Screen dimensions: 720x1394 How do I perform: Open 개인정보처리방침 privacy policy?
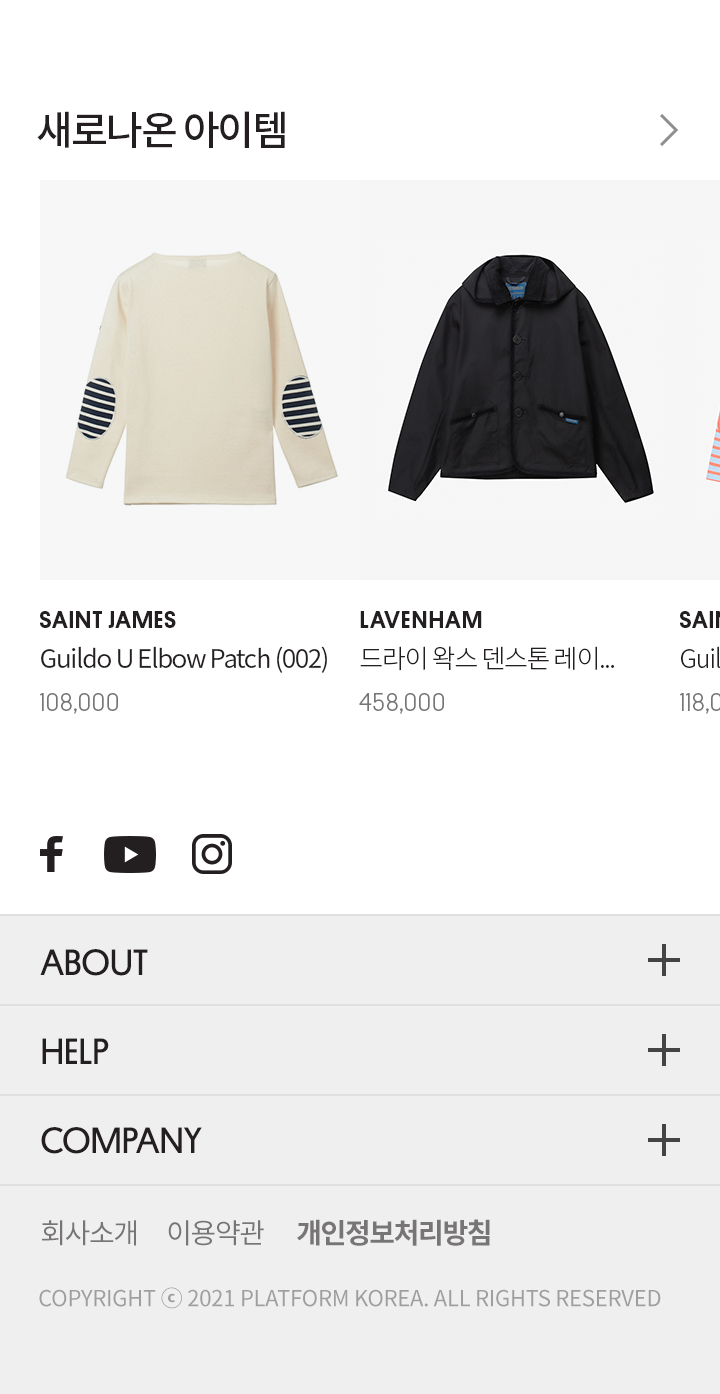(x=394, y=1232)
